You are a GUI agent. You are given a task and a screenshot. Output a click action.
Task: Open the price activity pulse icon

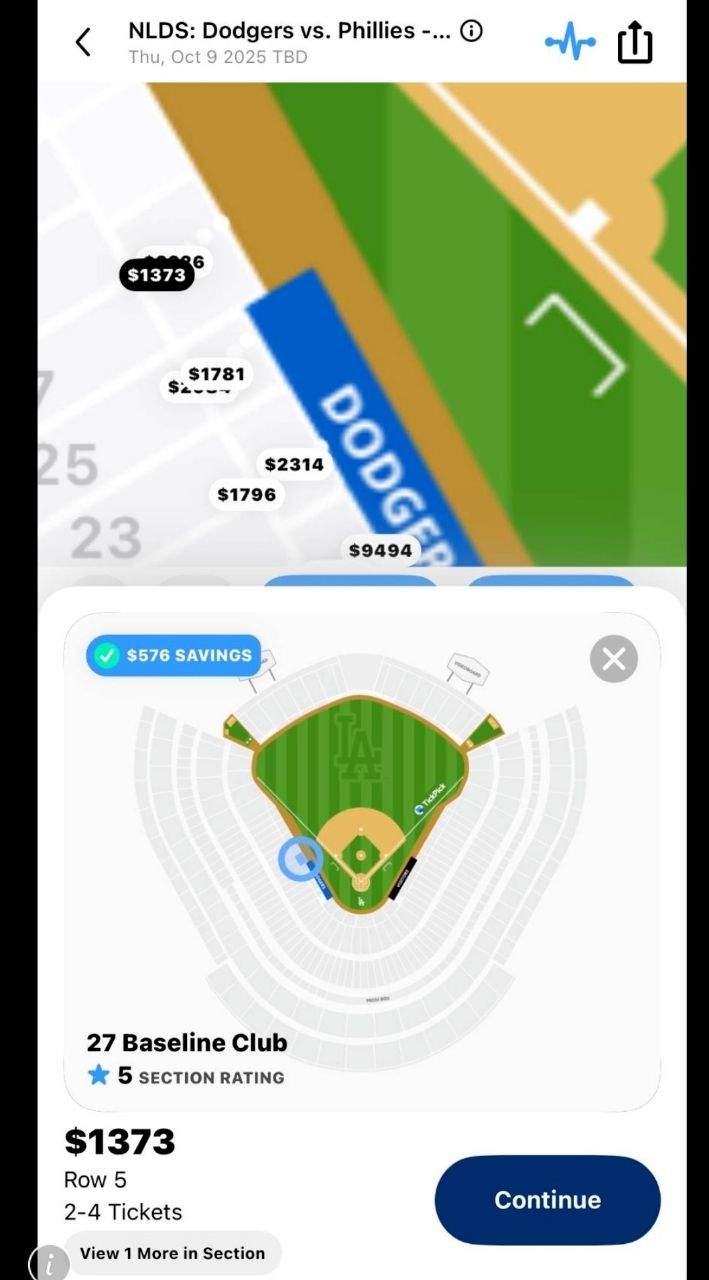coord(570,43)
